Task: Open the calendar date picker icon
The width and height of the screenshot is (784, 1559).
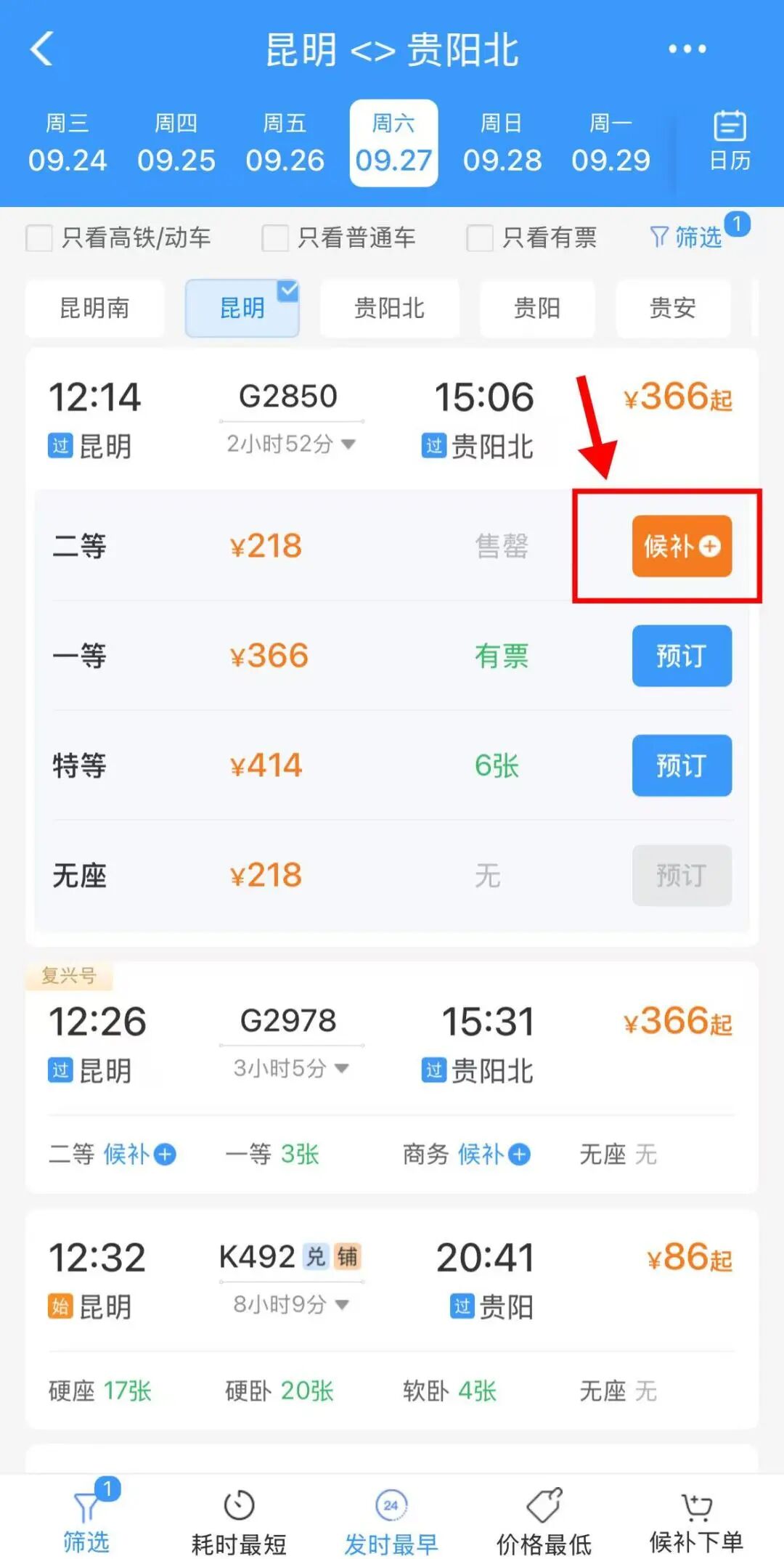Action: (x=729, y=140)
